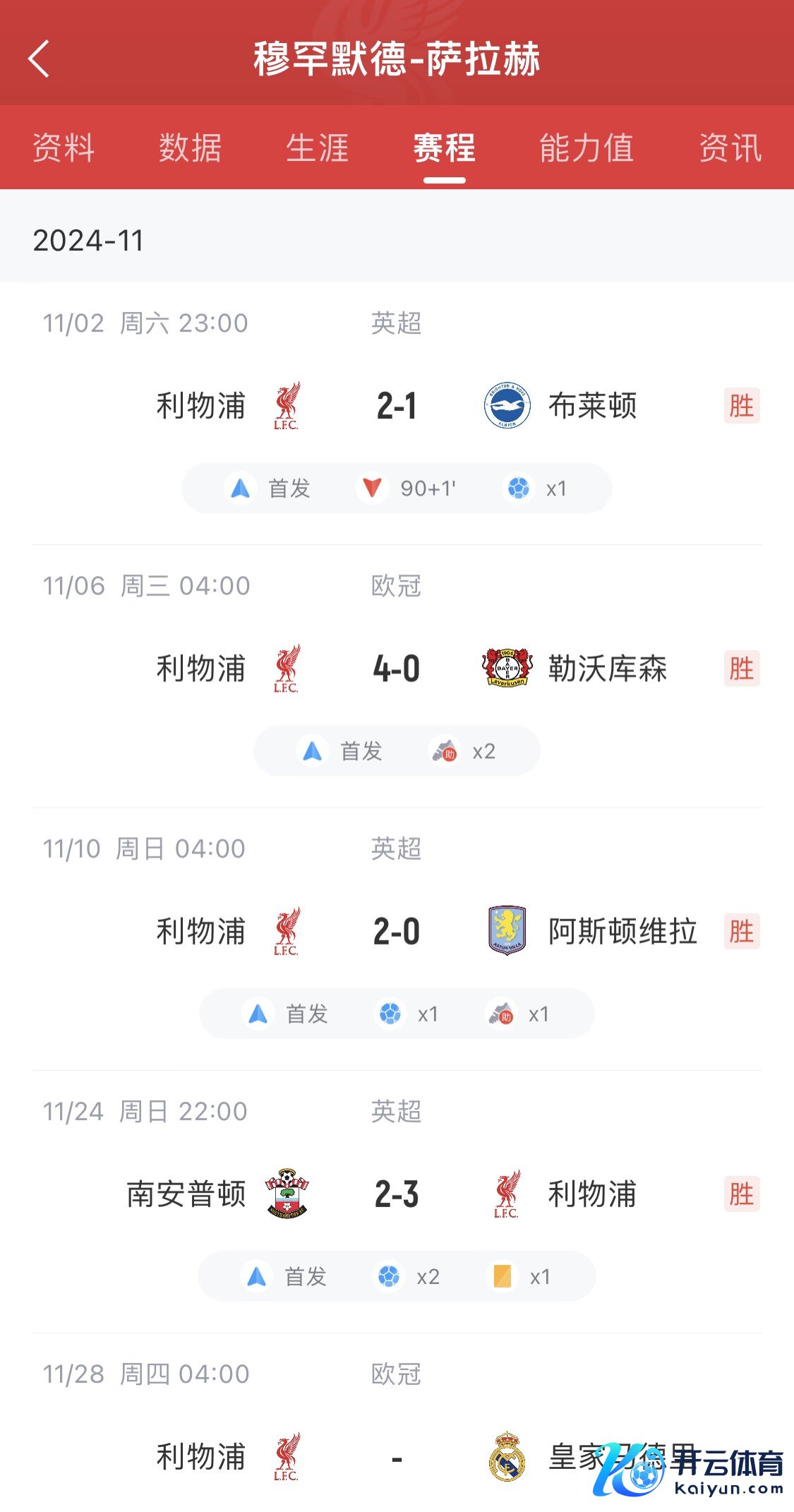Image resolution: width=794 pixels, height=1512 pixels.
Task: Switch to the 能力值 tab
Action: point(586,148)
